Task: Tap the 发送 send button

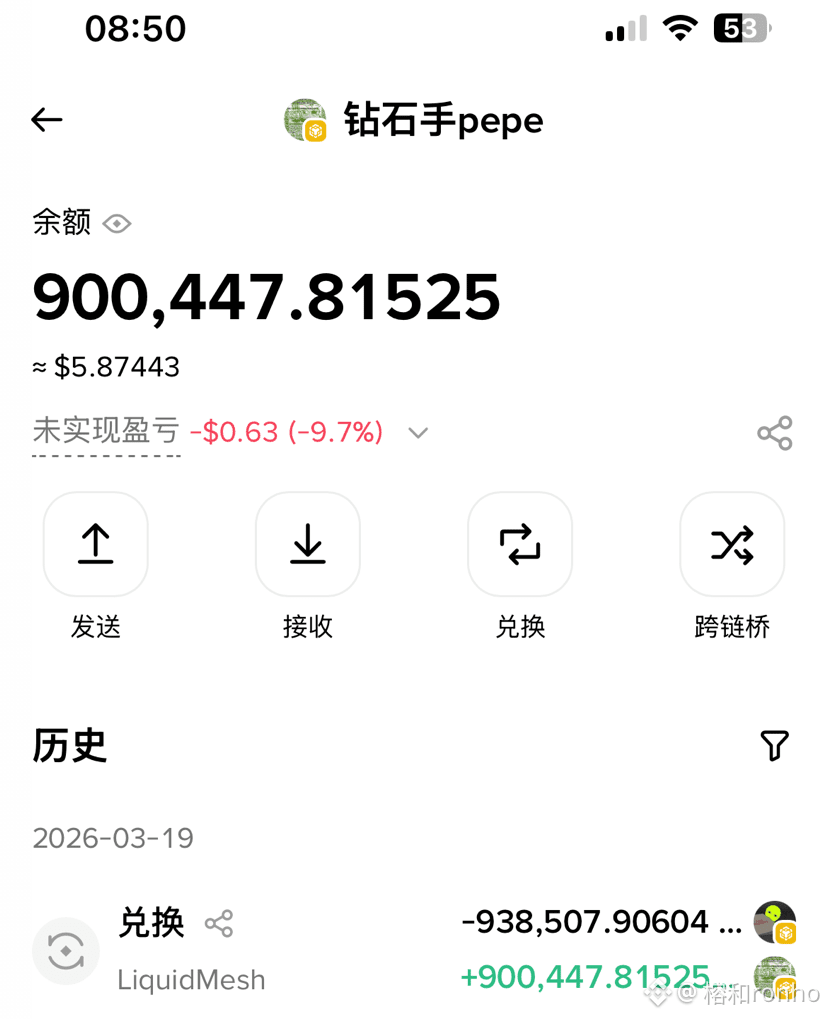Action: click(96, 545)
